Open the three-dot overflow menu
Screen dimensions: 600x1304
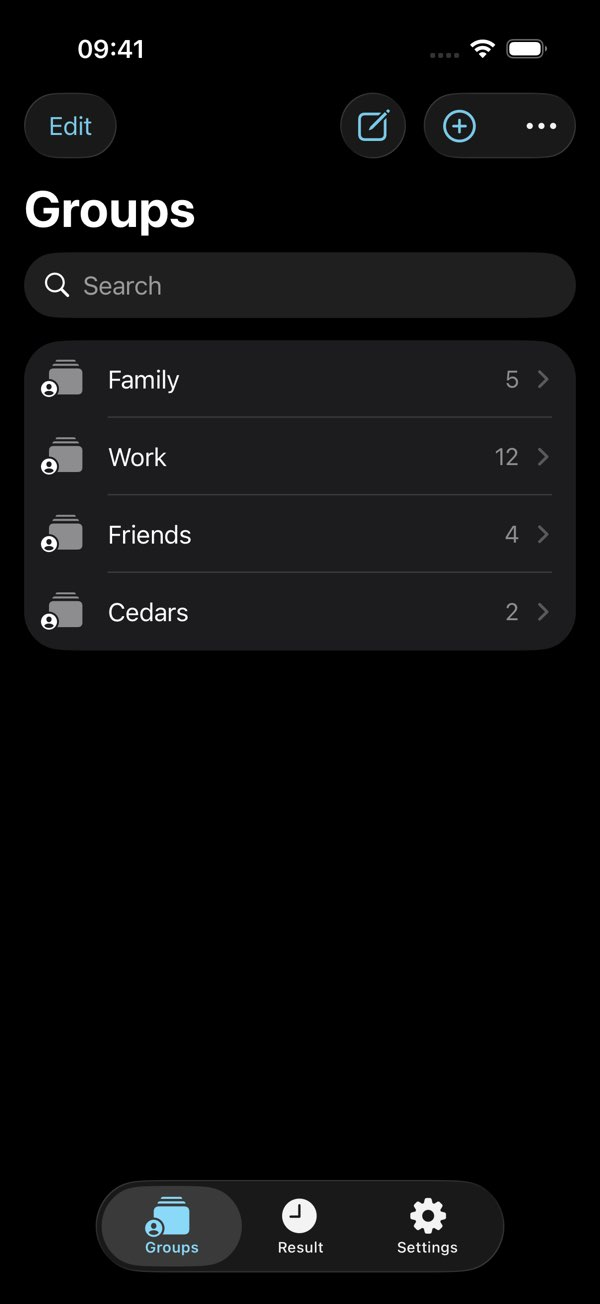click(541, 126)
